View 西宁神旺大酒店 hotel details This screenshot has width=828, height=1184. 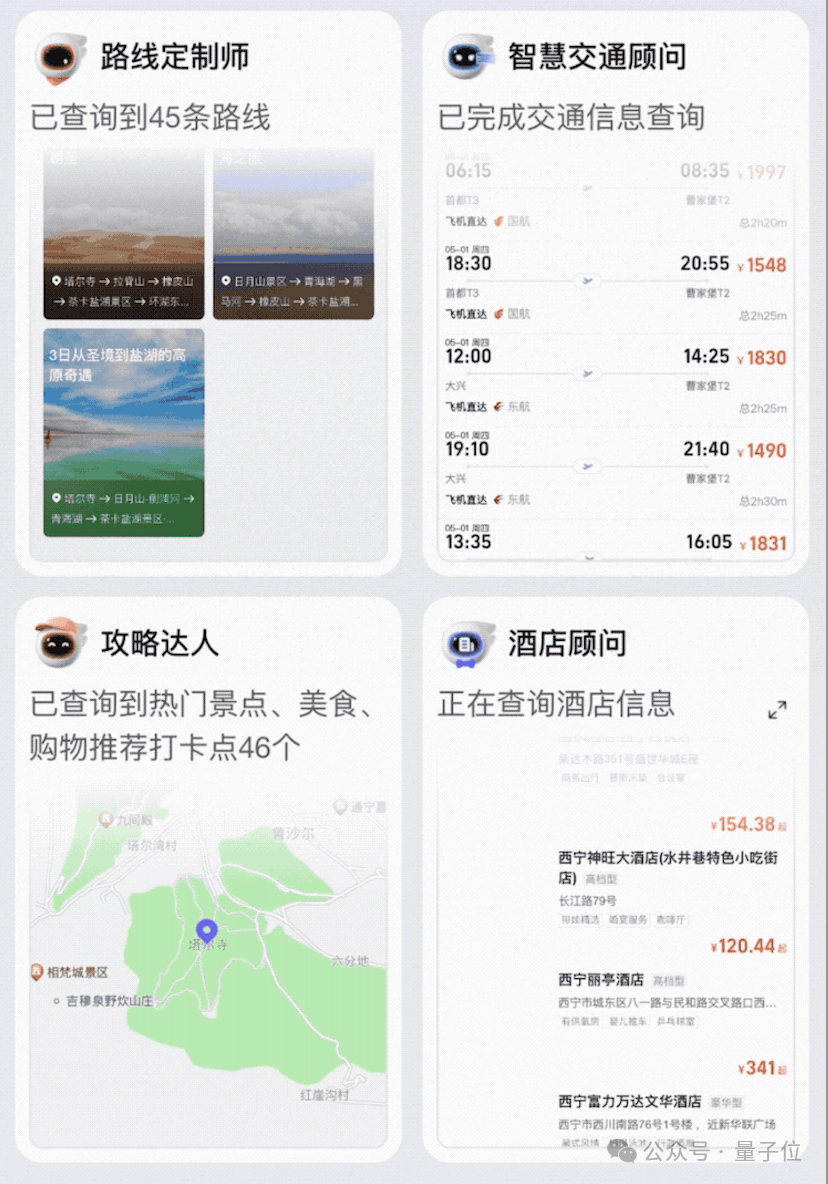[668, 867]
